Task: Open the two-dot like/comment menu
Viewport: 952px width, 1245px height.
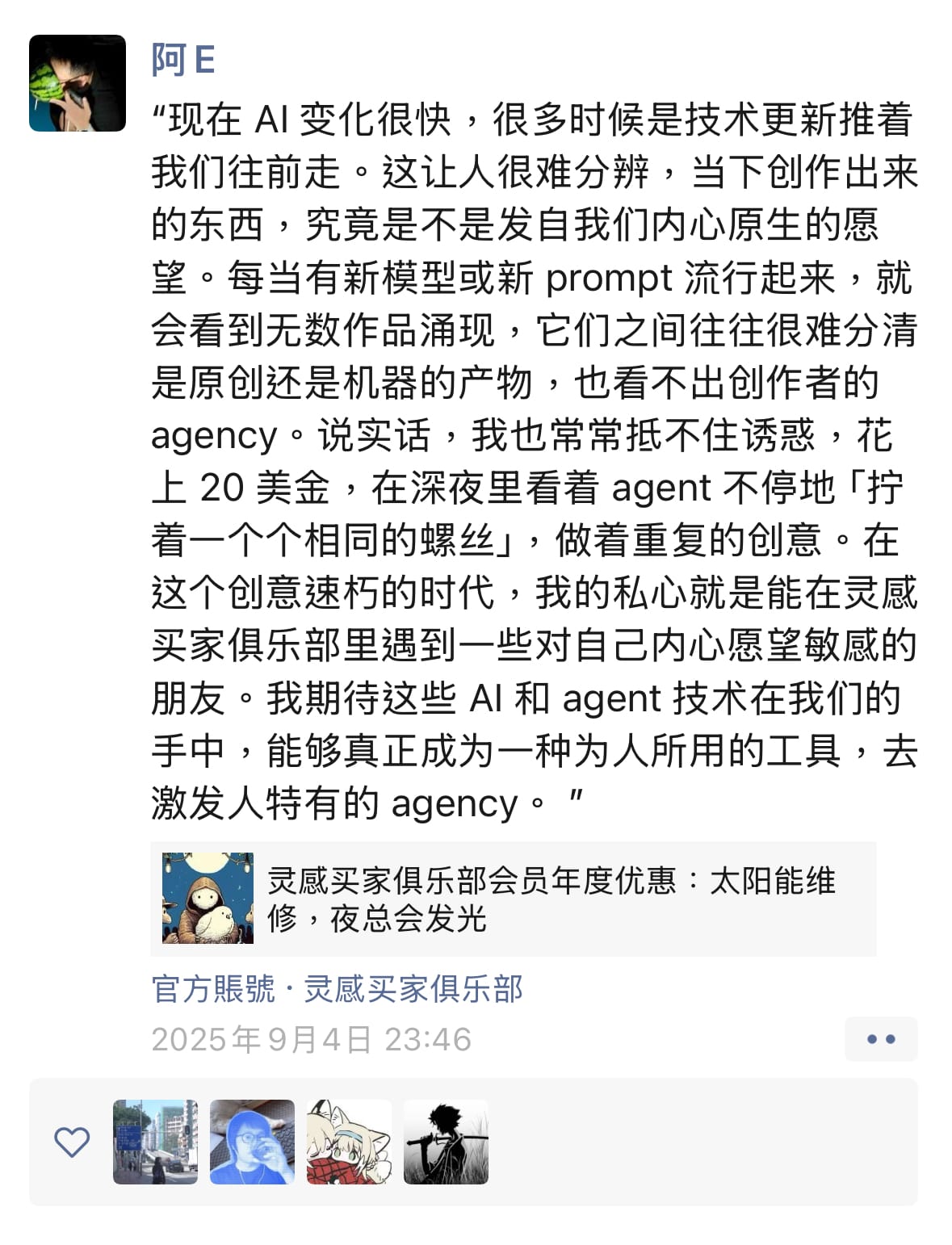Action: (x=880, y=1039)
